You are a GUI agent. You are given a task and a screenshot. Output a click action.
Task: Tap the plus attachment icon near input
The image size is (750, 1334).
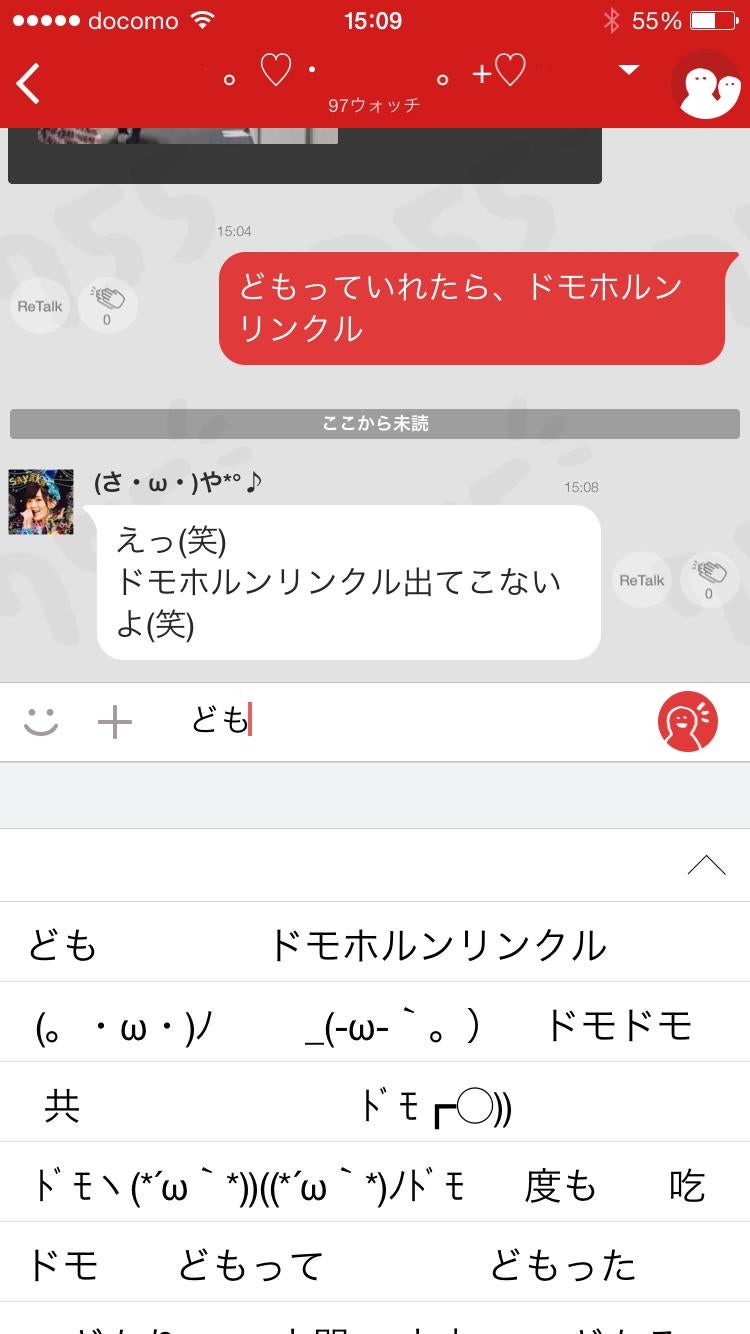click(x=113, y=721)
